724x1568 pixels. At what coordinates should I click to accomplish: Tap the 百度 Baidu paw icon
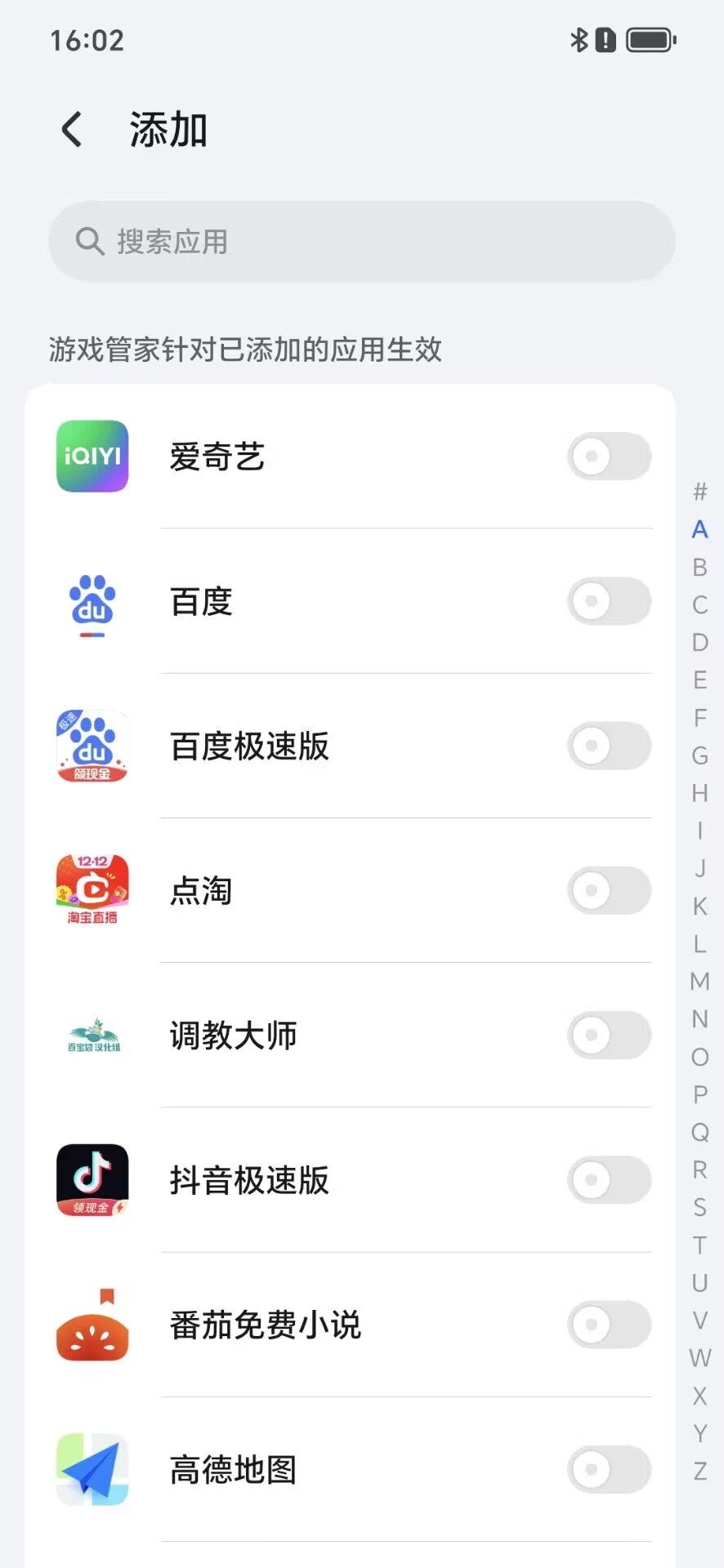tap(92, 601)
